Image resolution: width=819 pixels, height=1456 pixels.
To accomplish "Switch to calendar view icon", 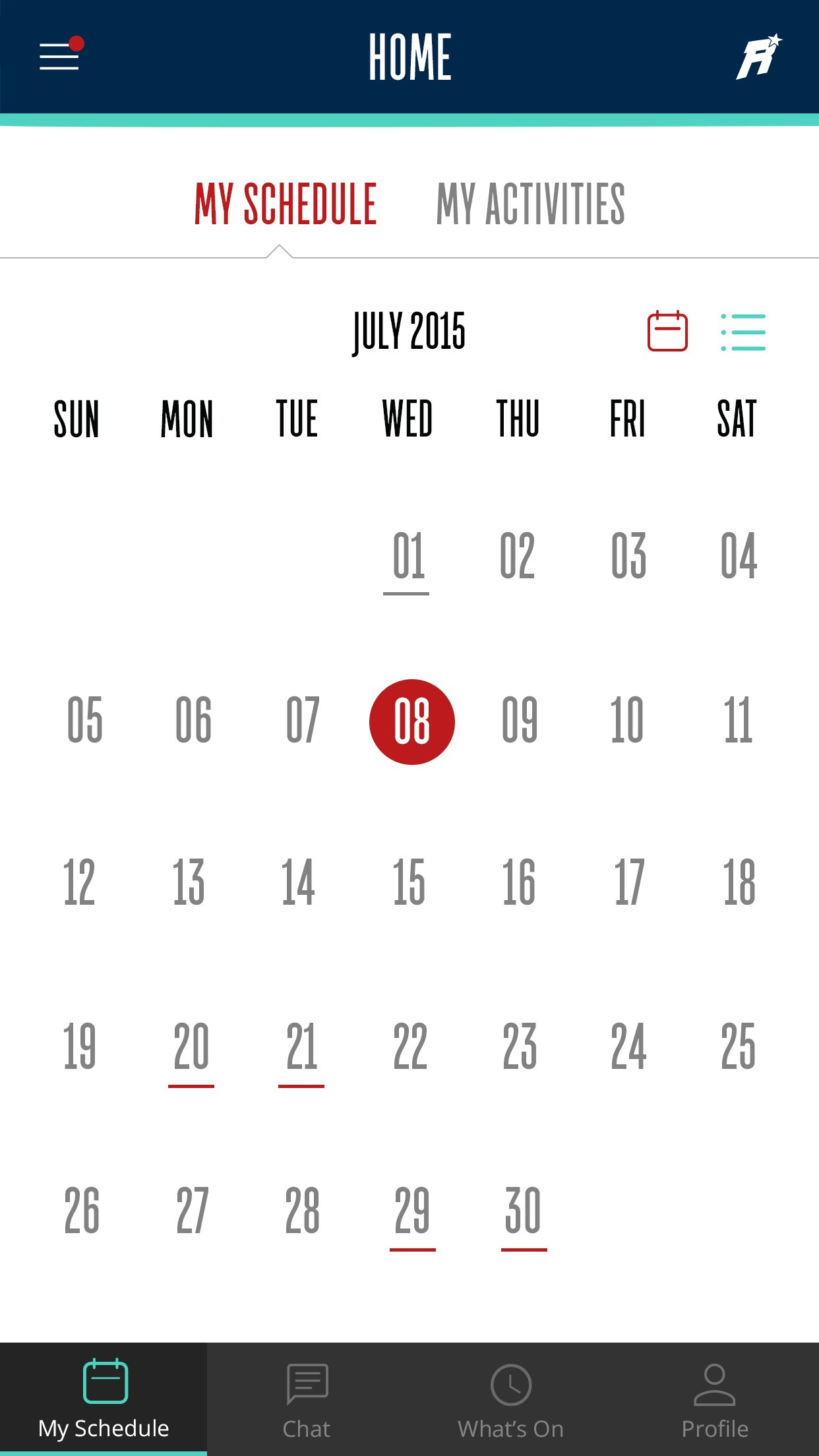I will (667, 331).
